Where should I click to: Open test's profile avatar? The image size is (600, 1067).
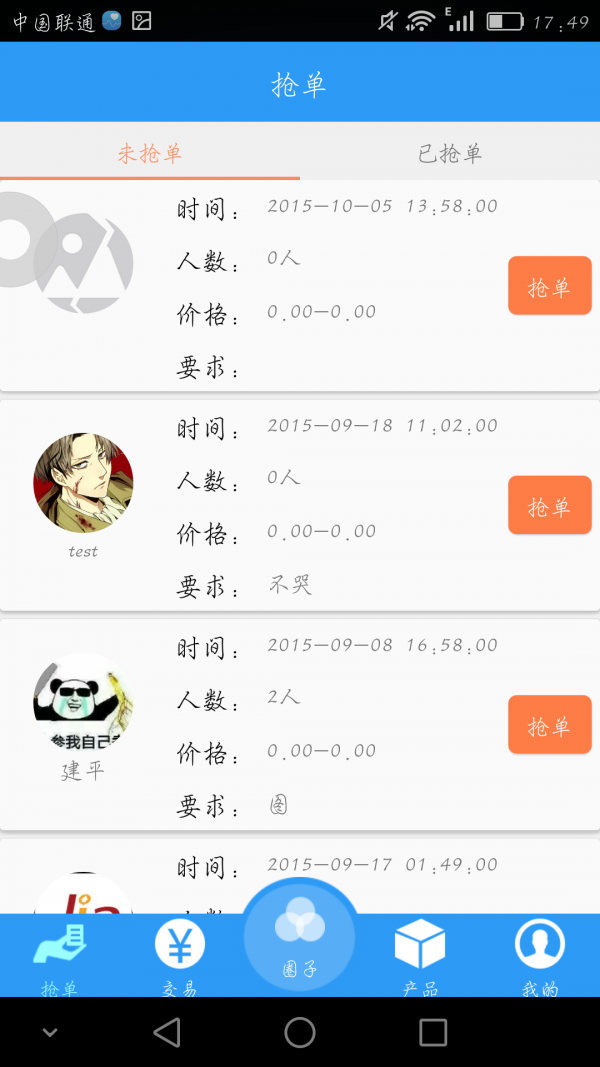coord(83,483)
